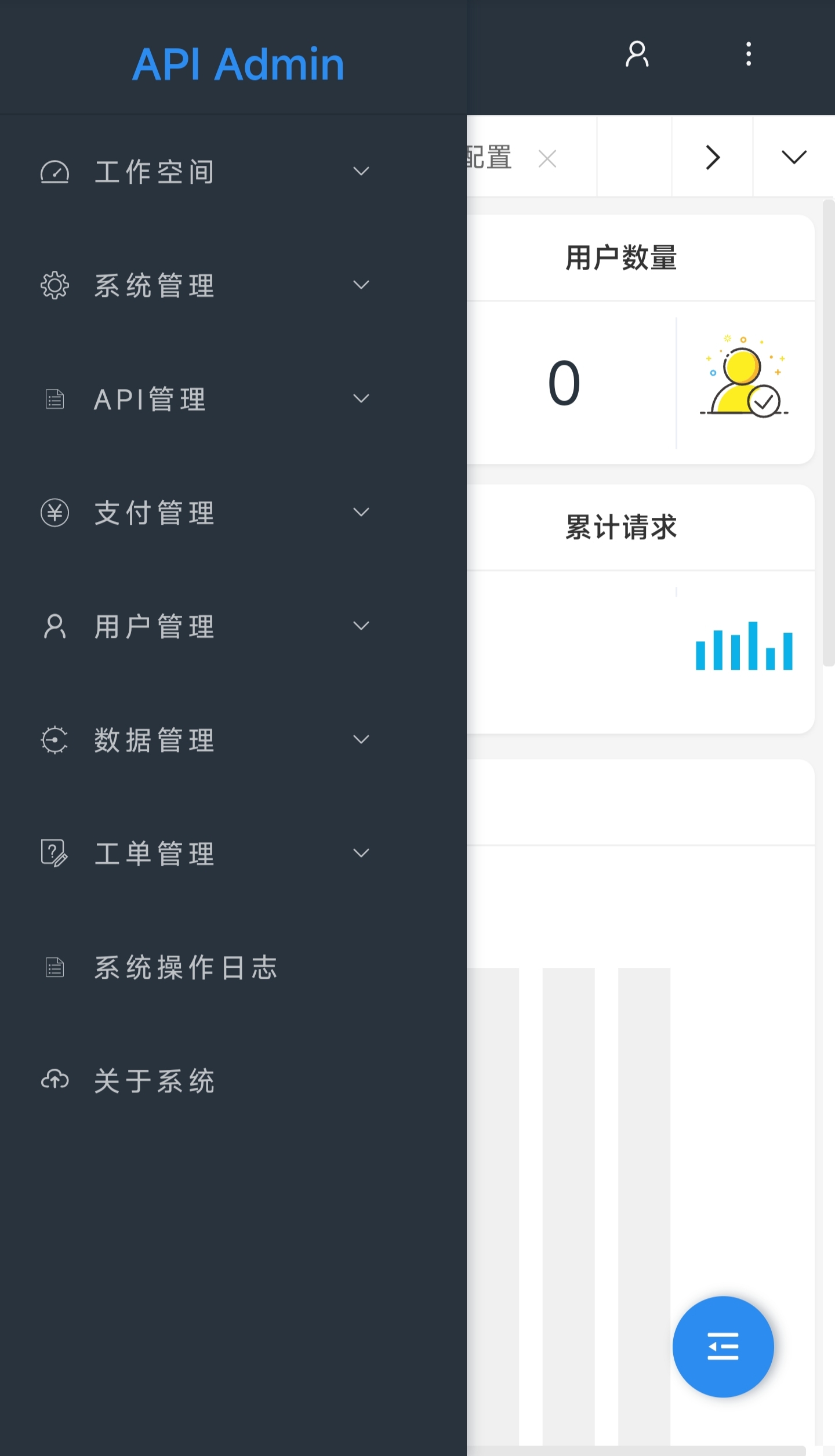
Task: Open the three-dot overflow menu
Action: tap(748, 54)
